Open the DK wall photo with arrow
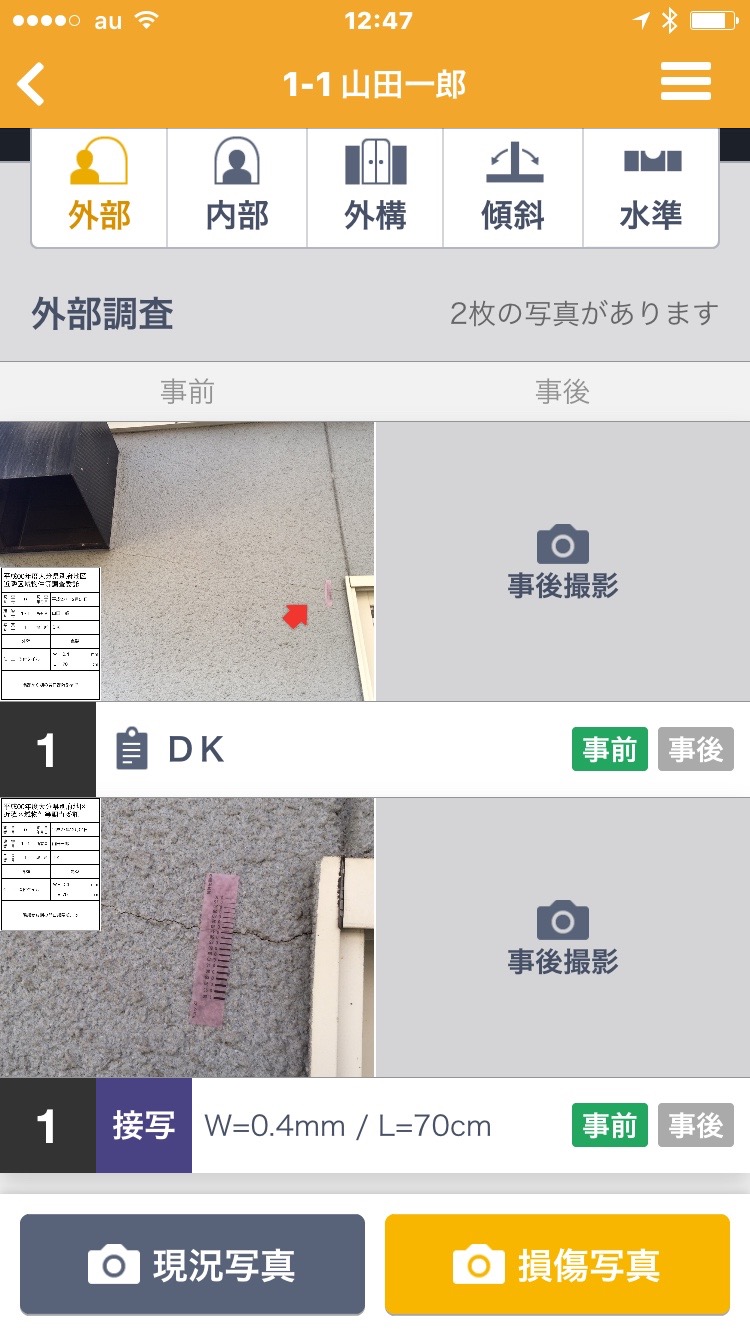750x1334 pixels. (x=187, y=561)
